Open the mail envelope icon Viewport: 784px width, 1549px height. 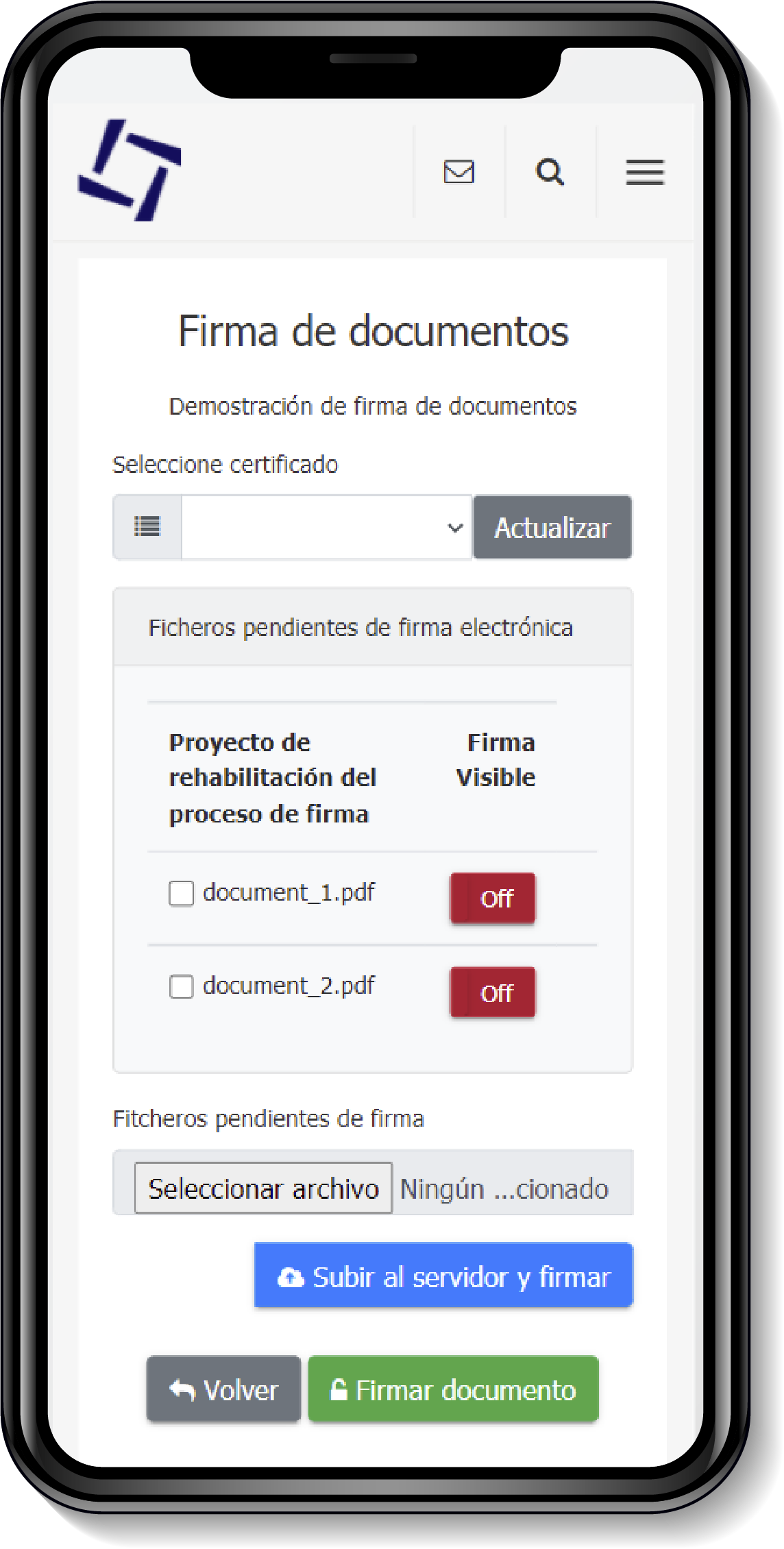(458, 171)
